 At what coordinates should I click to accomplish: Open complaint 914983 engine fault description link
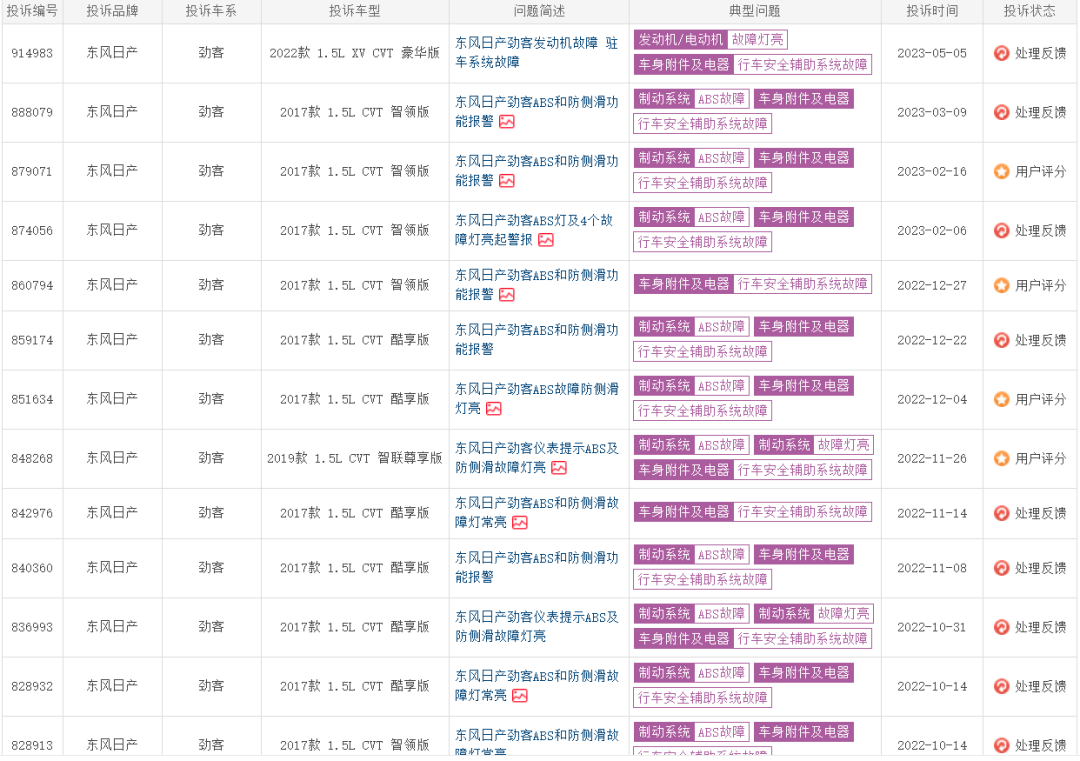[536, 44]
